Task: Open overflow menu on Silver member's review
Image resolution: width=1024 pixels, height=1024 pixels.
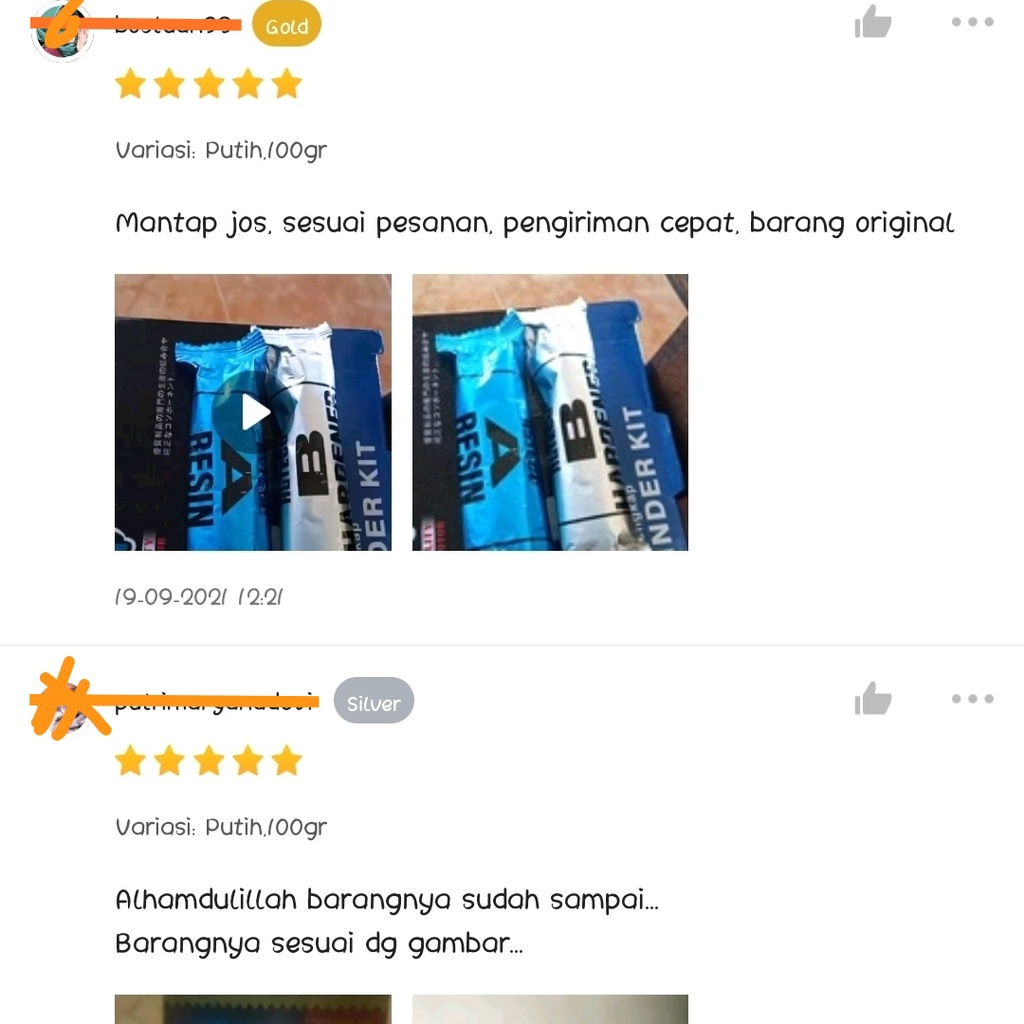Action: tap(972, 699)
